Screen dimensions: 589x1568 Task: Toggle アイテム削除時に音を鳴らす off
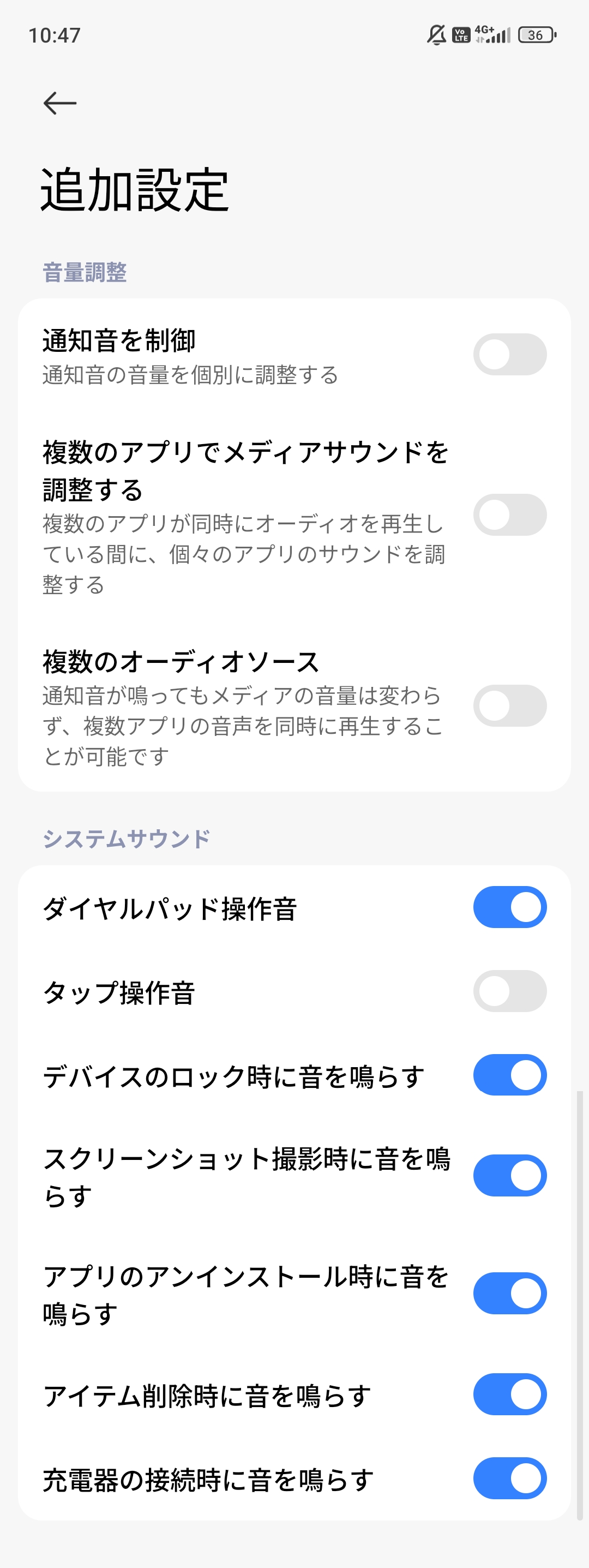(x=510, y=1395)
